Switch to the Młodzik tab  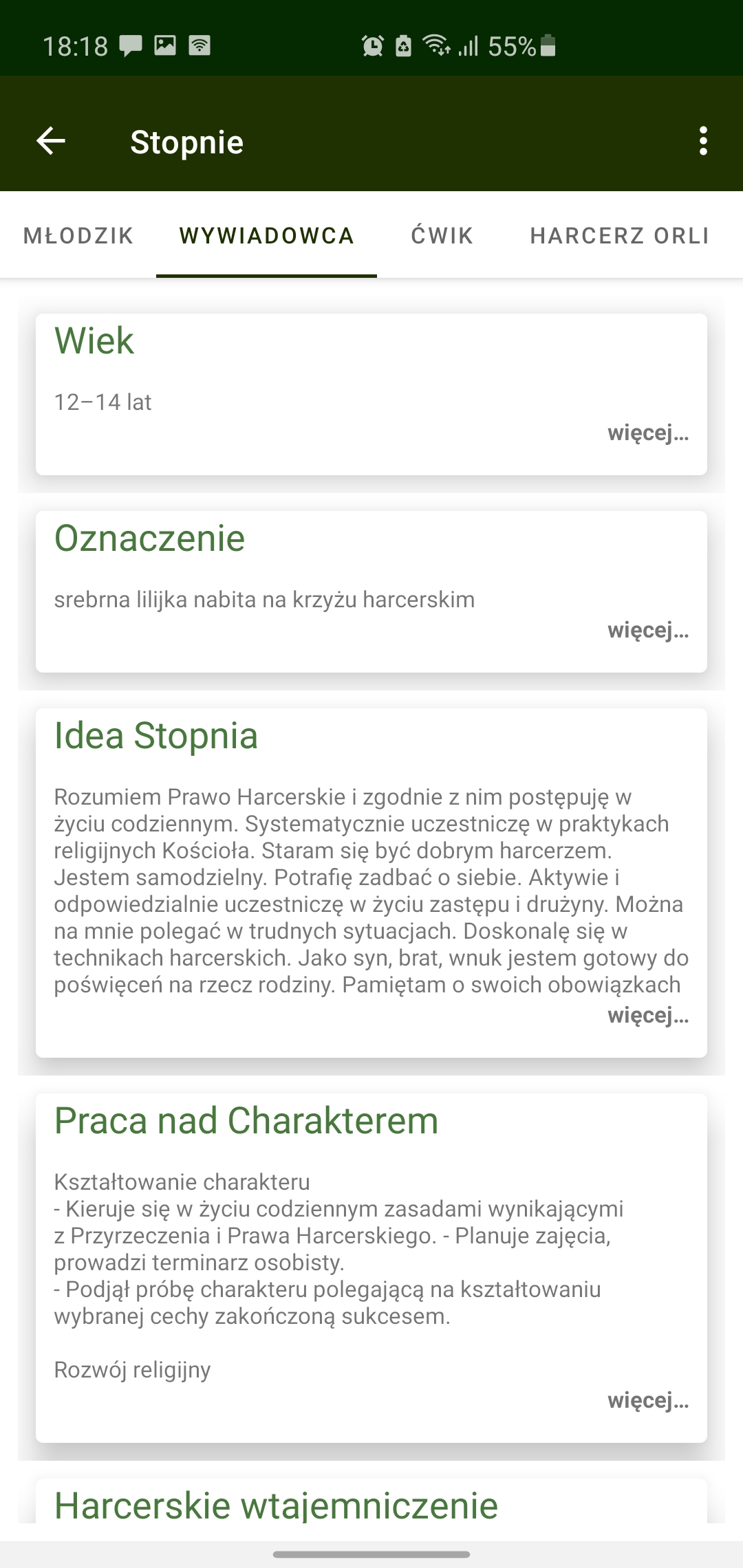point(78,236)
